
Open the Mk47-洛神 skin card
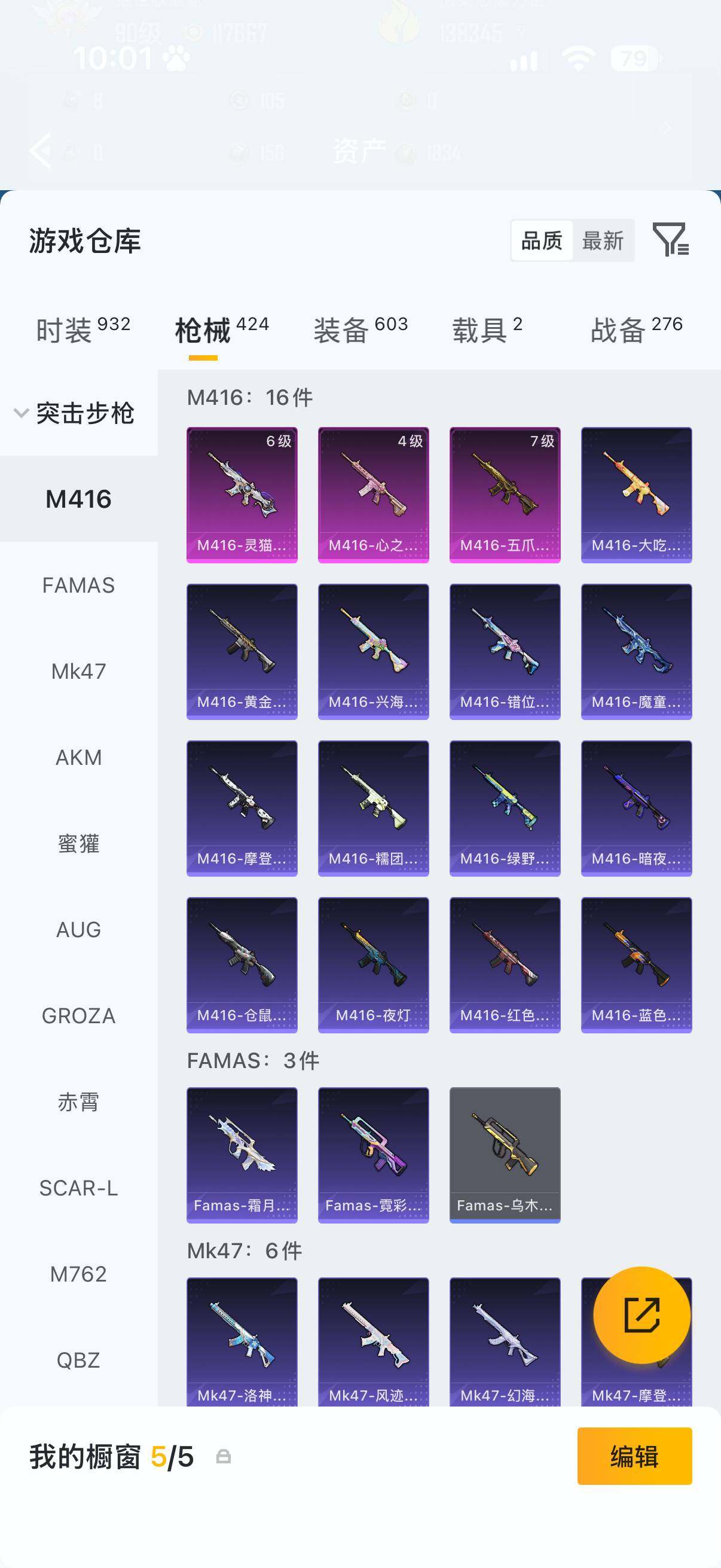coord(242,1341)
